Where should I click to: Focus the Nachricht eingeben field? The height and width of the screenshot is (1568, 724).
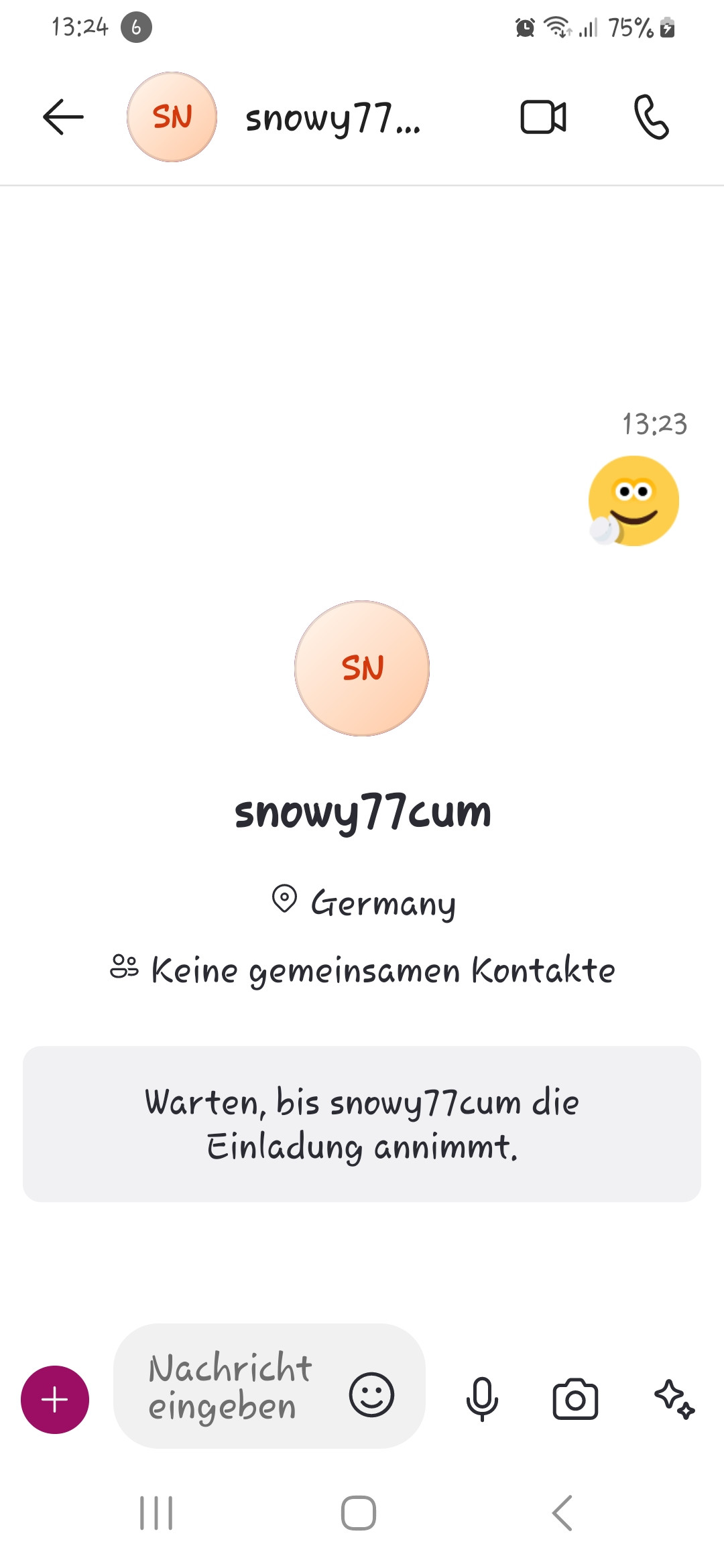point(231,1386)
